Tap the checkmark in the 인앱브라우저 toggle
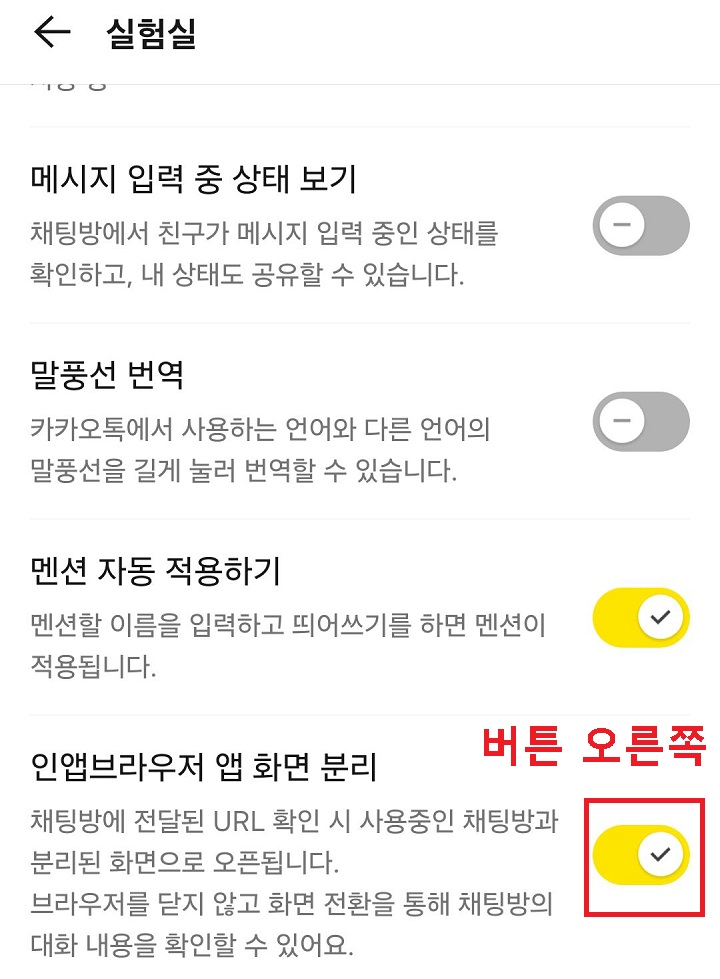 659,853
